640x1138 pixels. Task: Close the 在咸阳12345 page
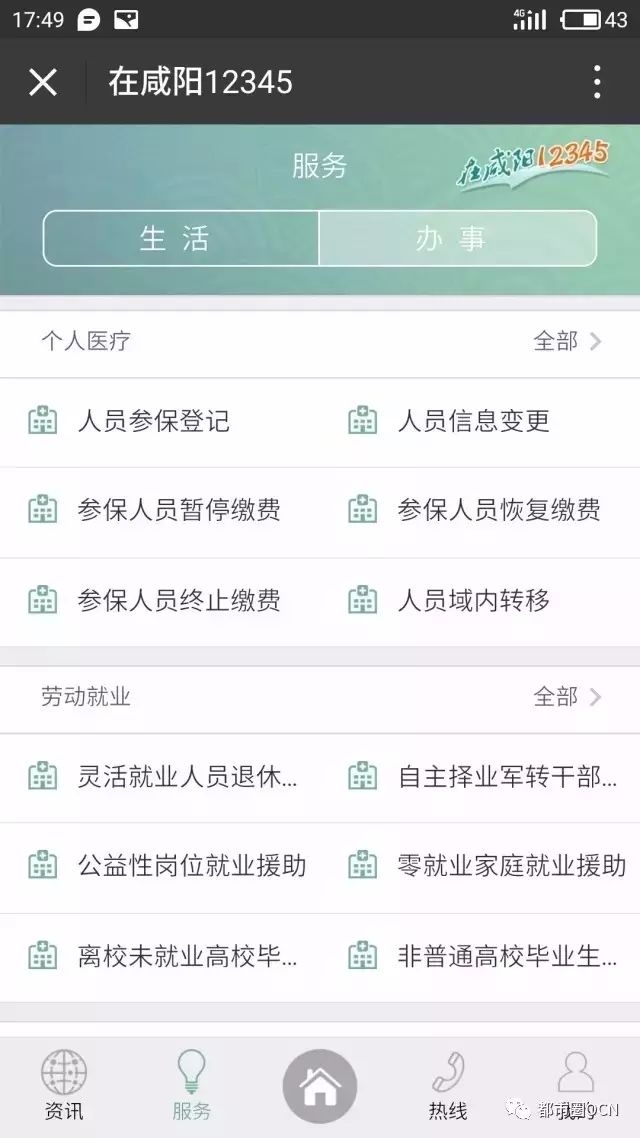[43, 82]
